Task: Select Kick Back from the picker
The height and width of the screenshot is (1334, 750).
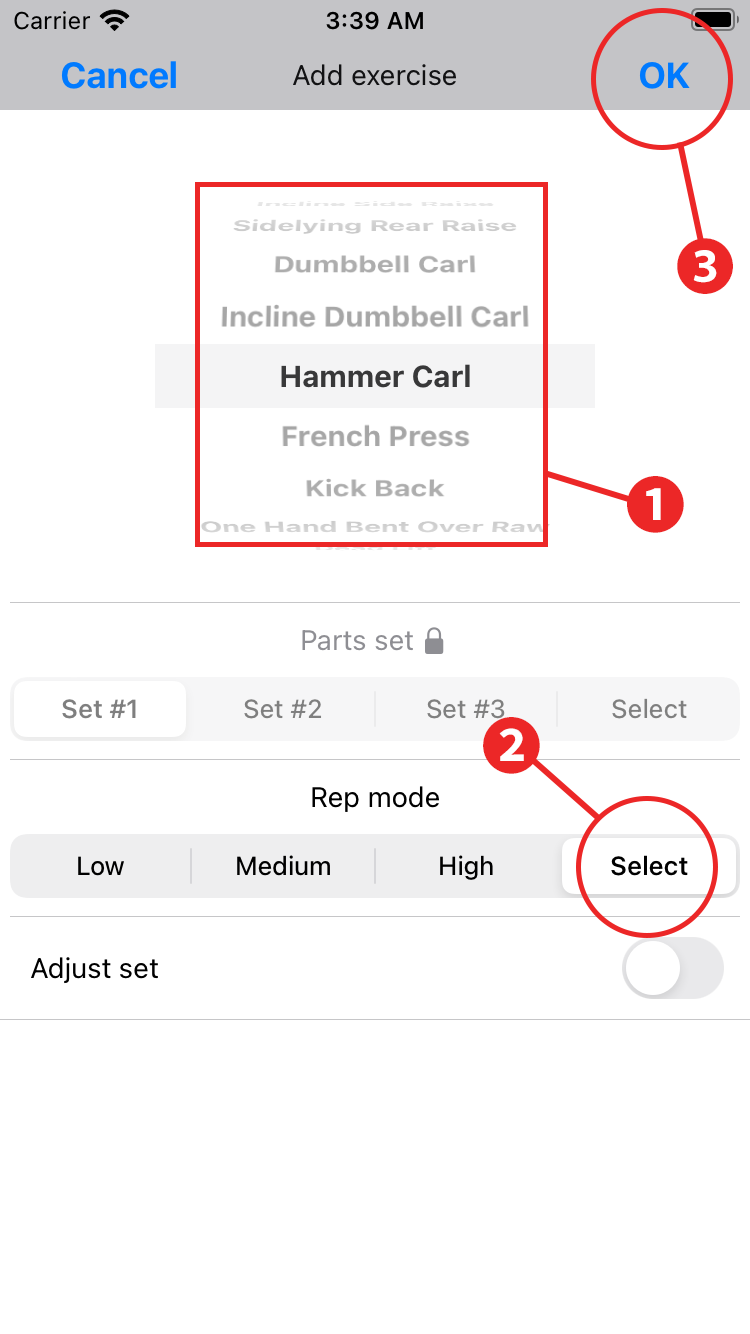Action: click(375, 488)
